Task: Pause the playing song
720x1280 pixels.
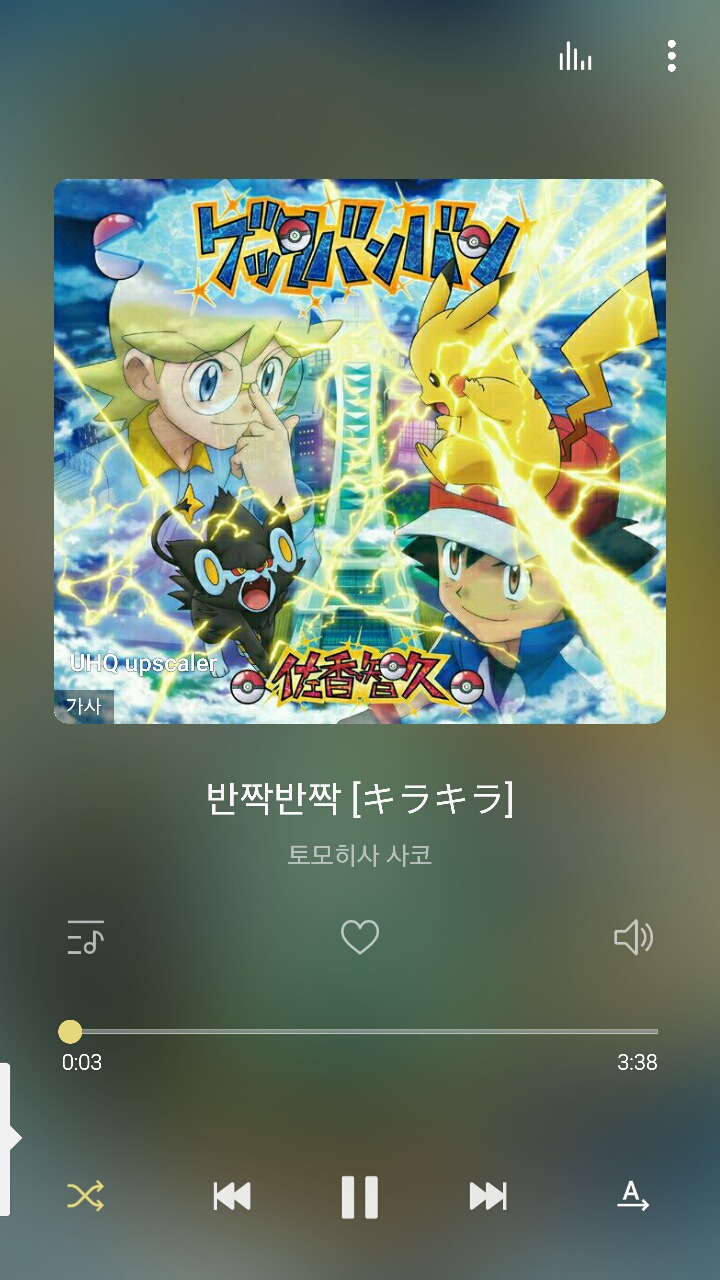Action: [360, 1196]
